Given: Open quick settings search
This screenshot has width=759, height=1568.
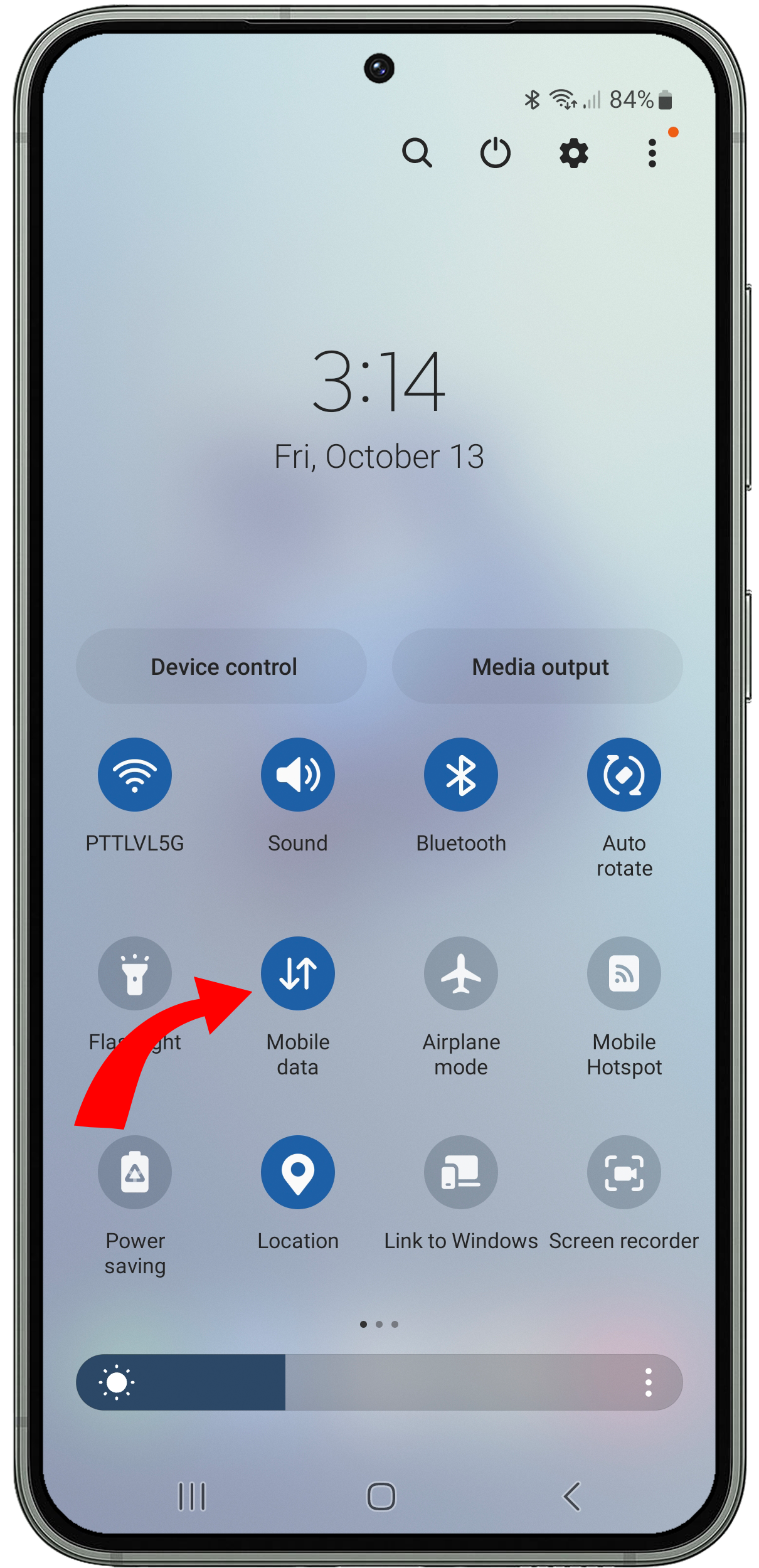Looking at the screenshot, I should tap(417, 153).
